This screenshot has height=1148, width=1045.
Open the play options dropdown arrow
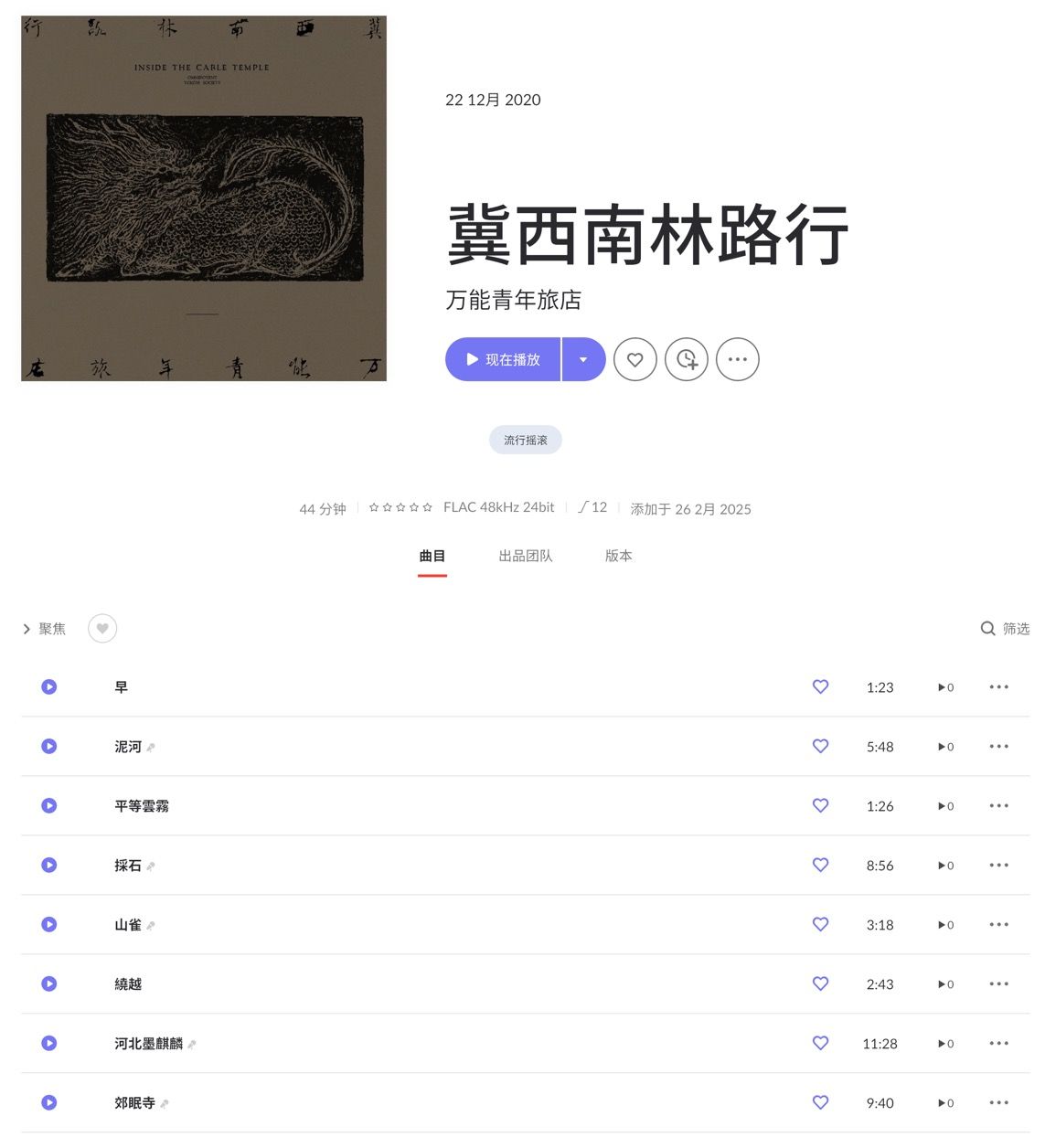[583, 359]
